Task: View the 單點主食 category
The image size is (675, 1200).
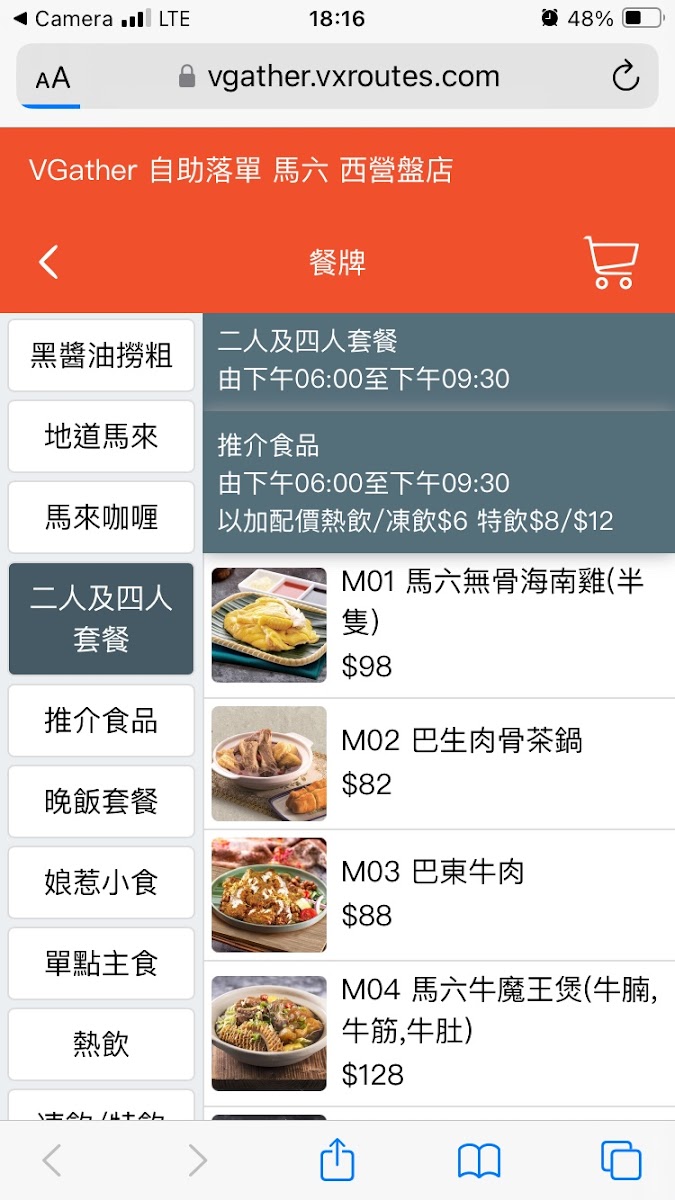Action: coord(101,963)
